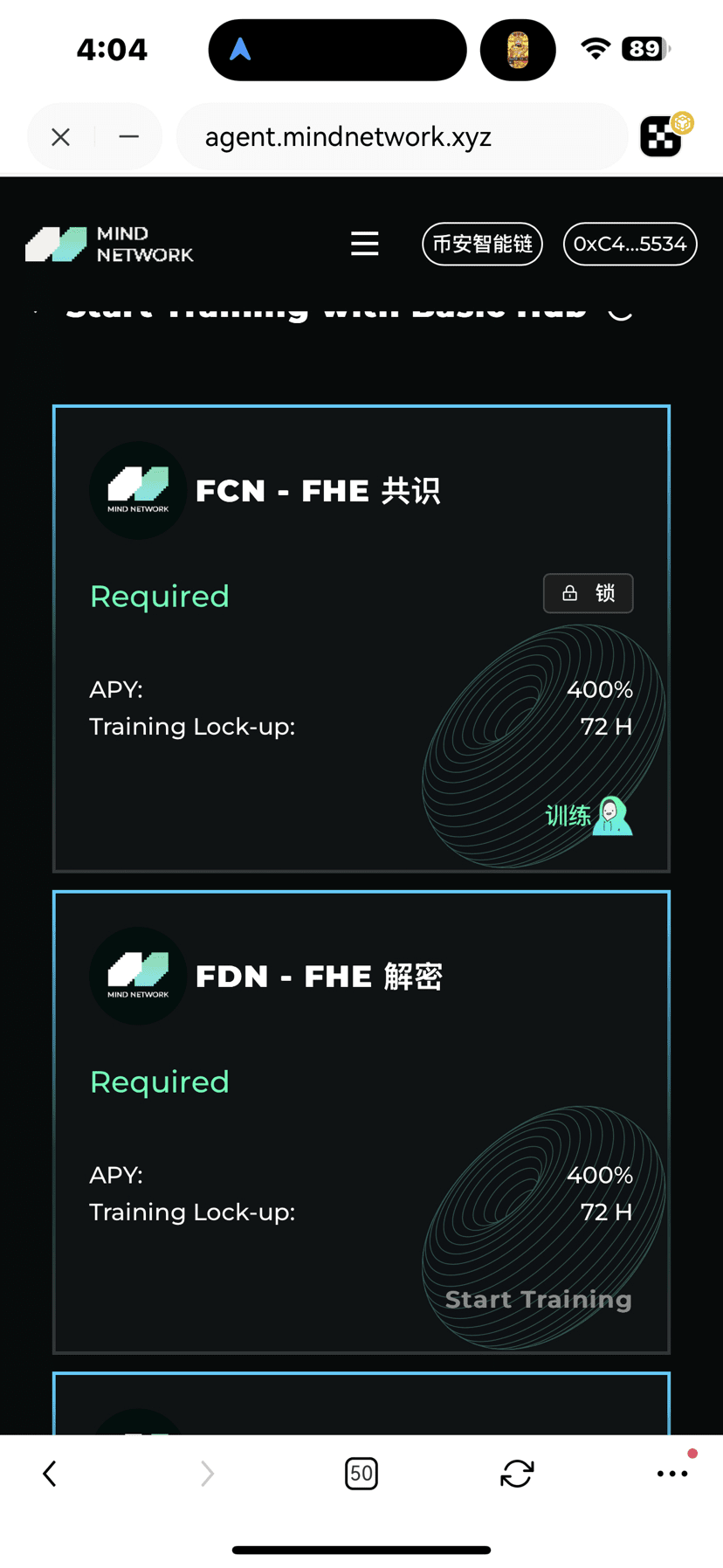Close the in-app browser with X
This screenshot has height=1568, width=723.
tap(61, 137)
